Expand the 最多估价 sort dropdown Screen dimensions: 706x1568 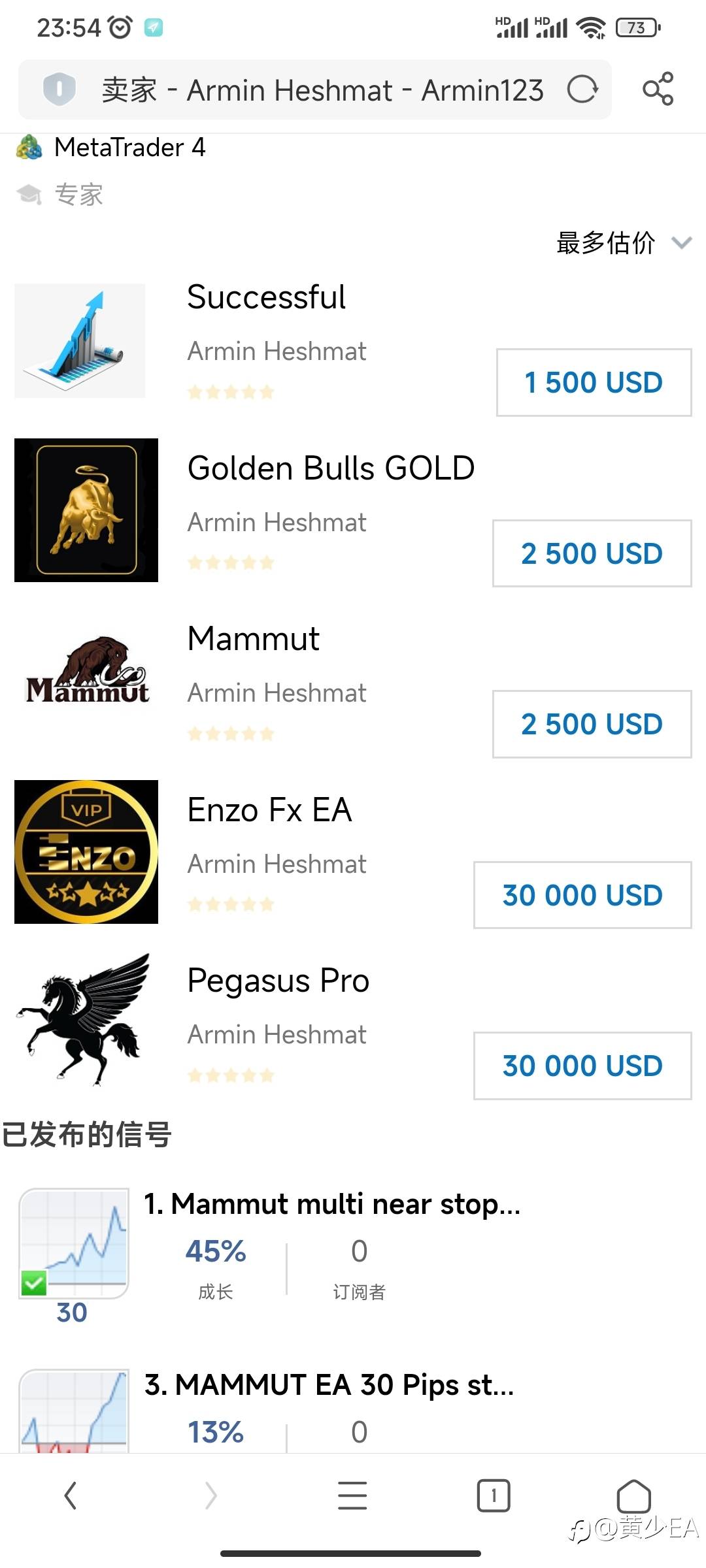(624, 243)
